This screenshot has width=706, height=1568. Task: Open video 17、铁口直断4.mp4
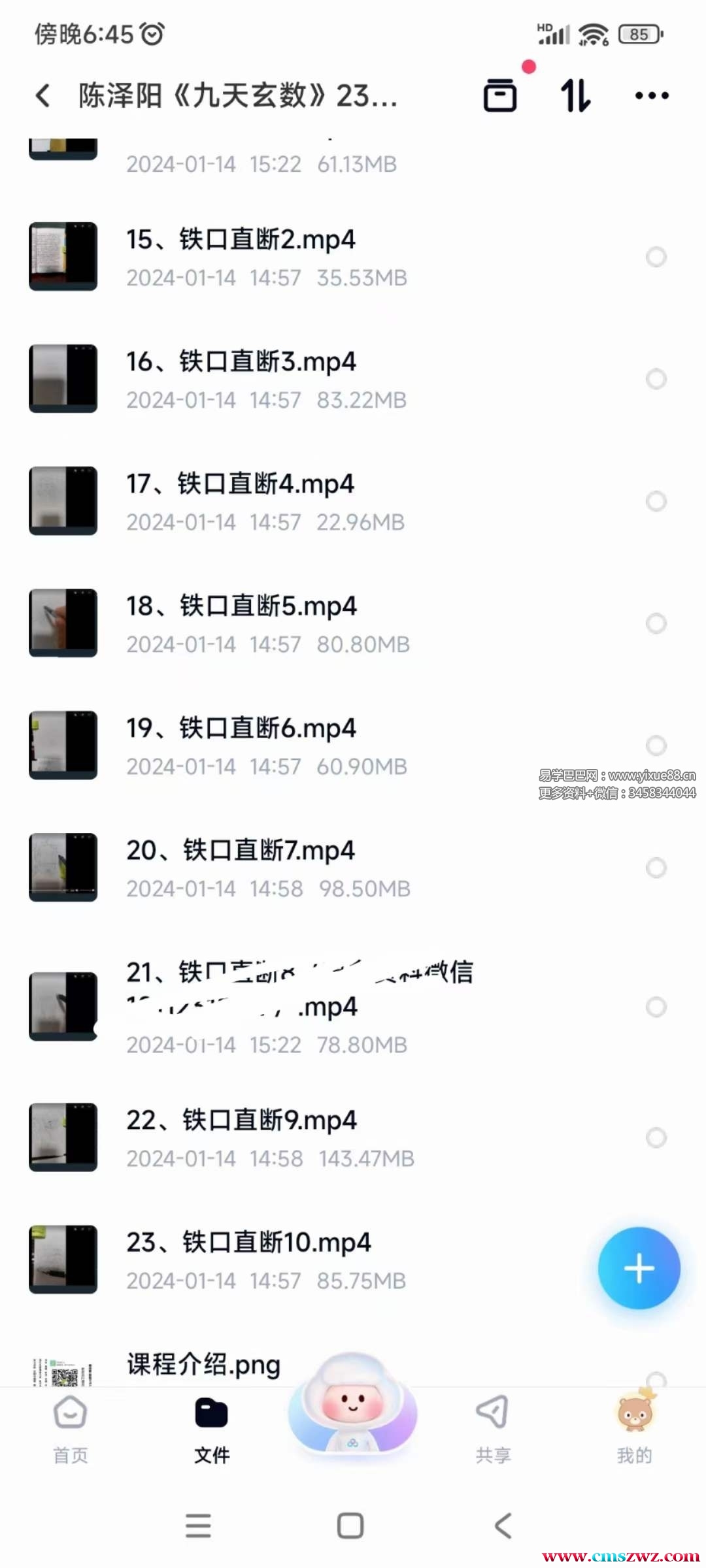241,484
